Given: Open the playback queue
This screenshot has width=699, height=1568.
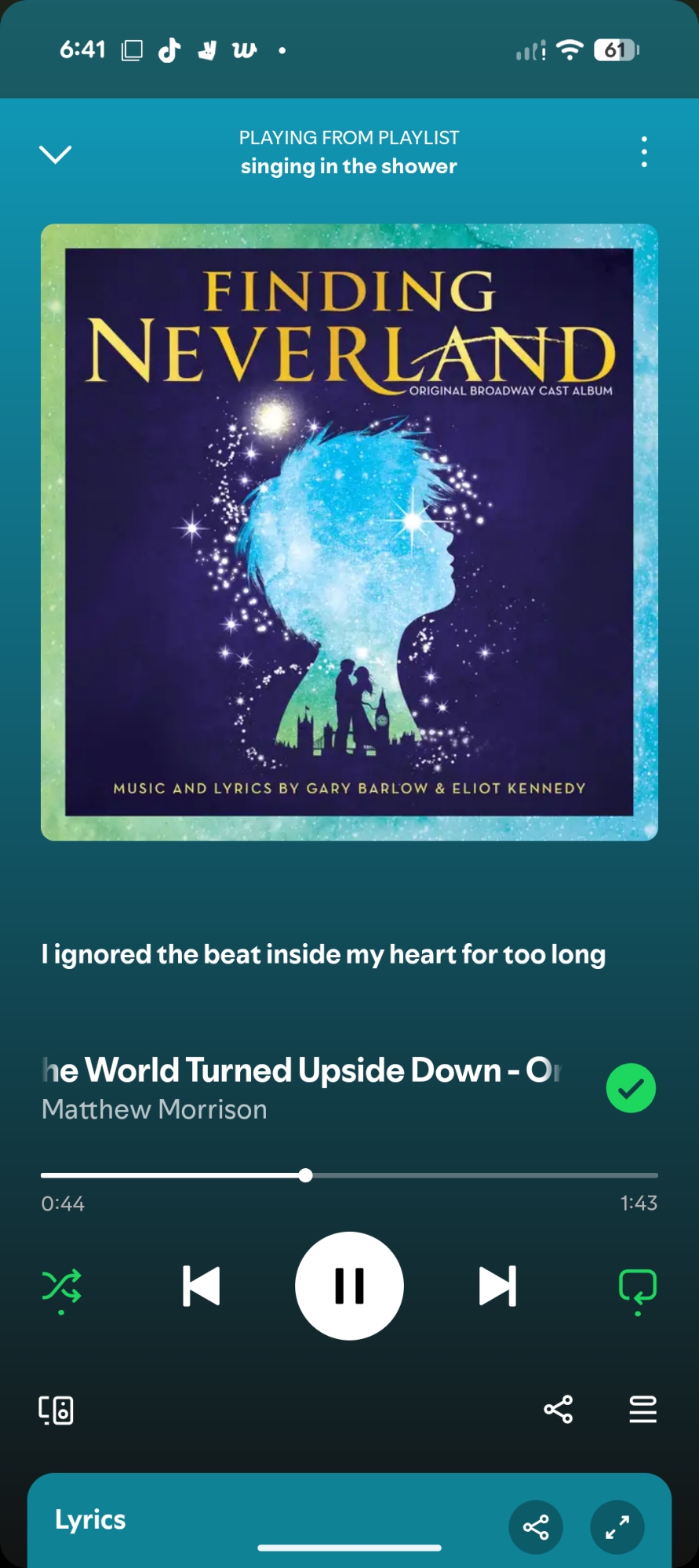Looking at the screenshot, I should tap(643, 1410).
